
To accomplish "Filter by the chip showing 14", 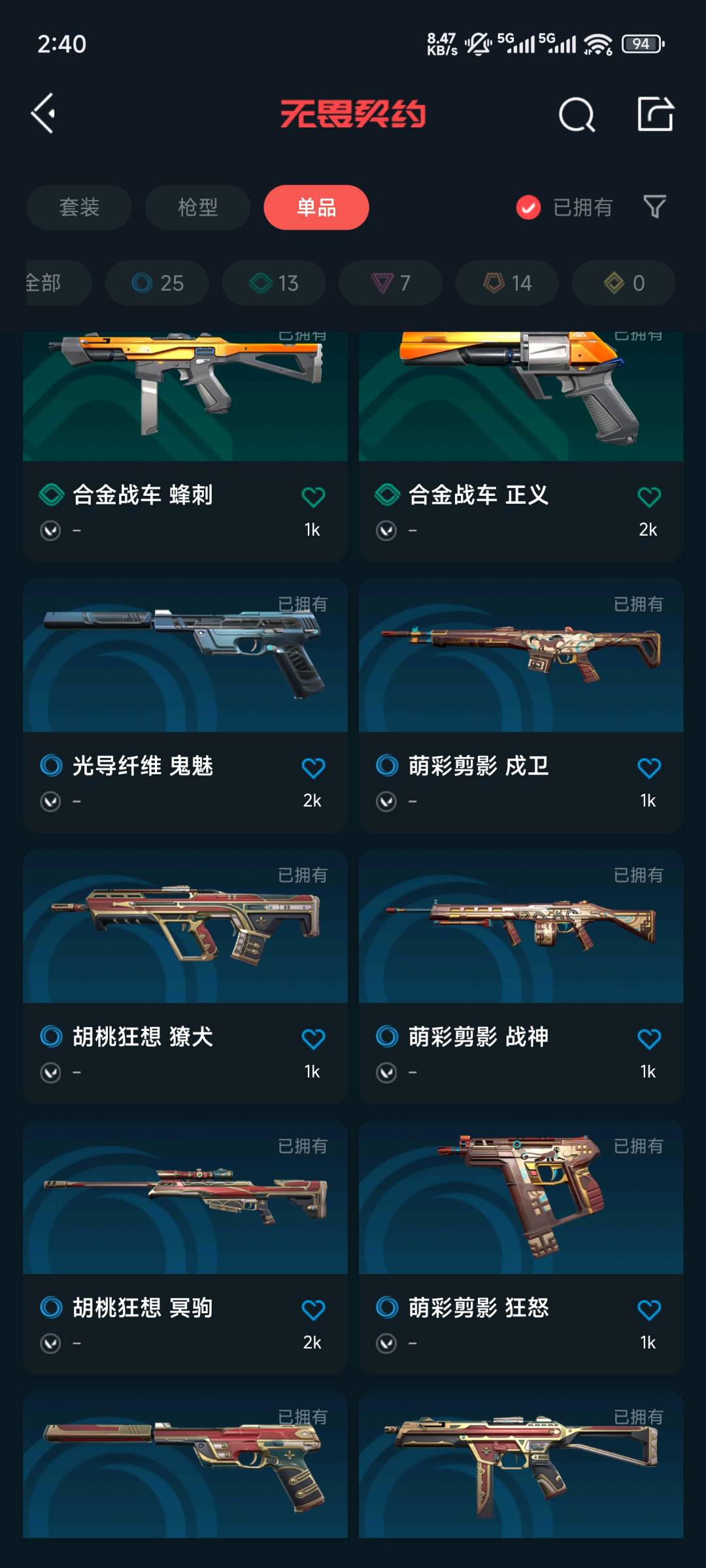I will coord(507,283).
